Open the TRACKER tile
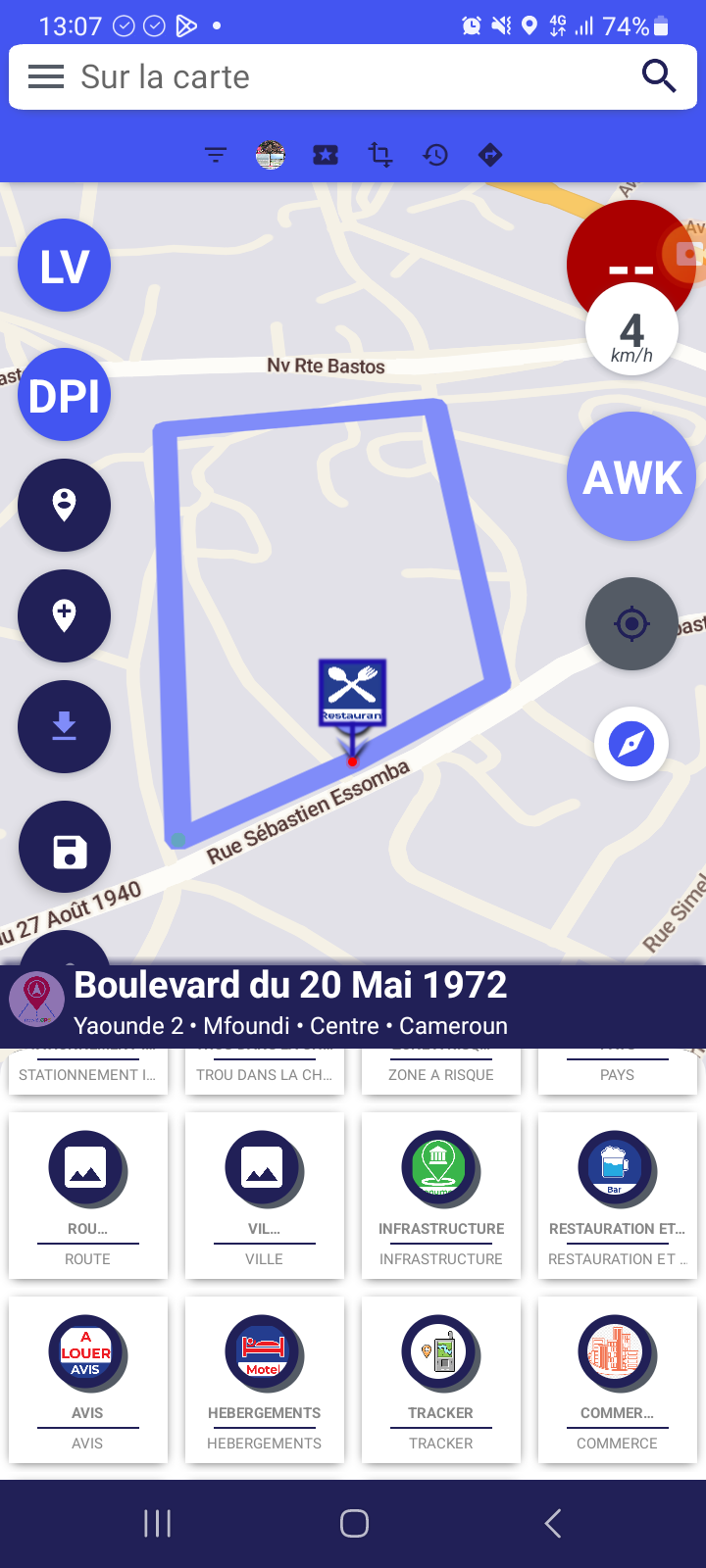Viewport: 706px width, 1568px height. [441, 1380]
